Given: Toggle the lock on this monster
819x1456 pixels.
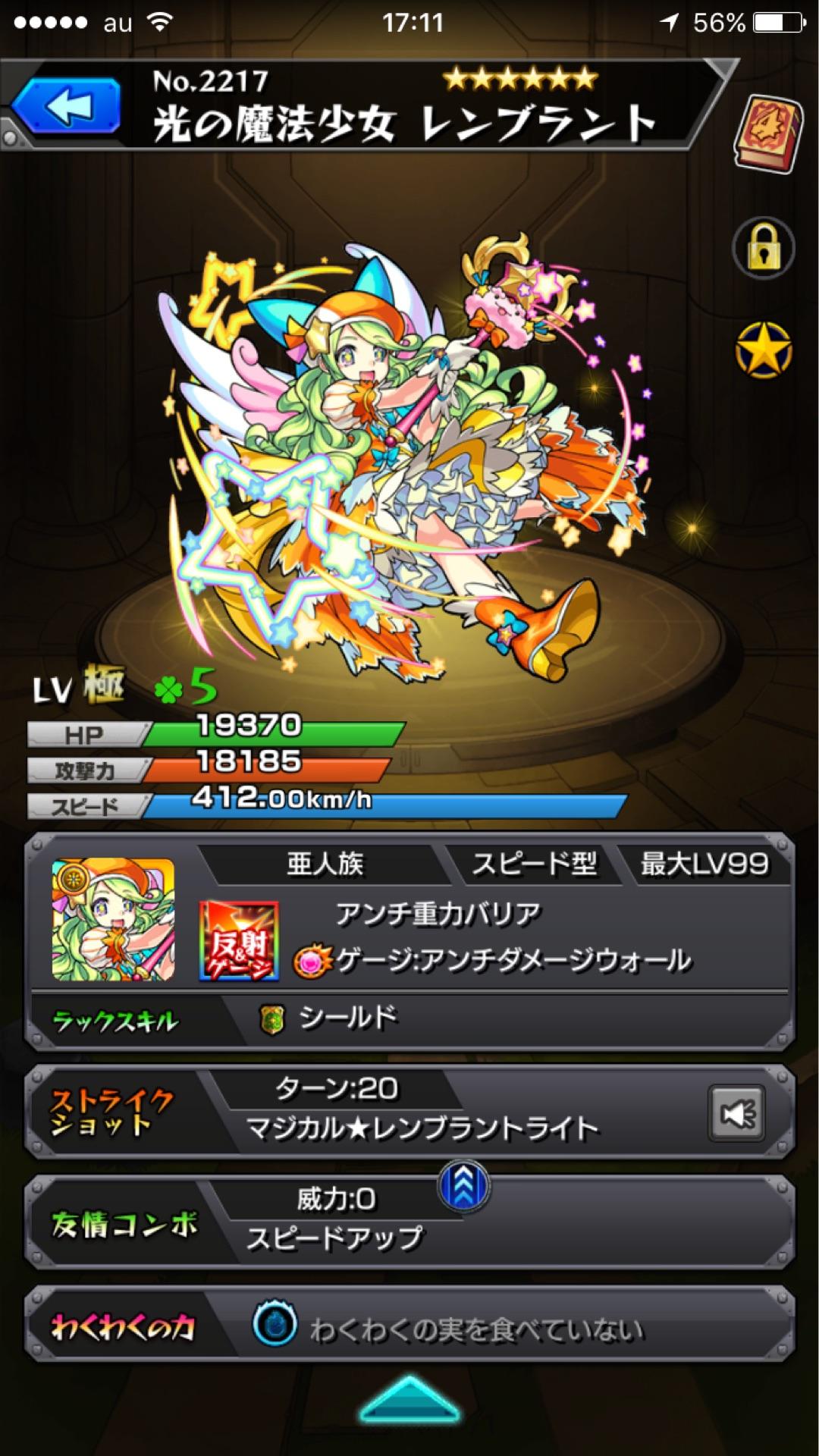Looking at the screenshot, I should pos(764,249).
